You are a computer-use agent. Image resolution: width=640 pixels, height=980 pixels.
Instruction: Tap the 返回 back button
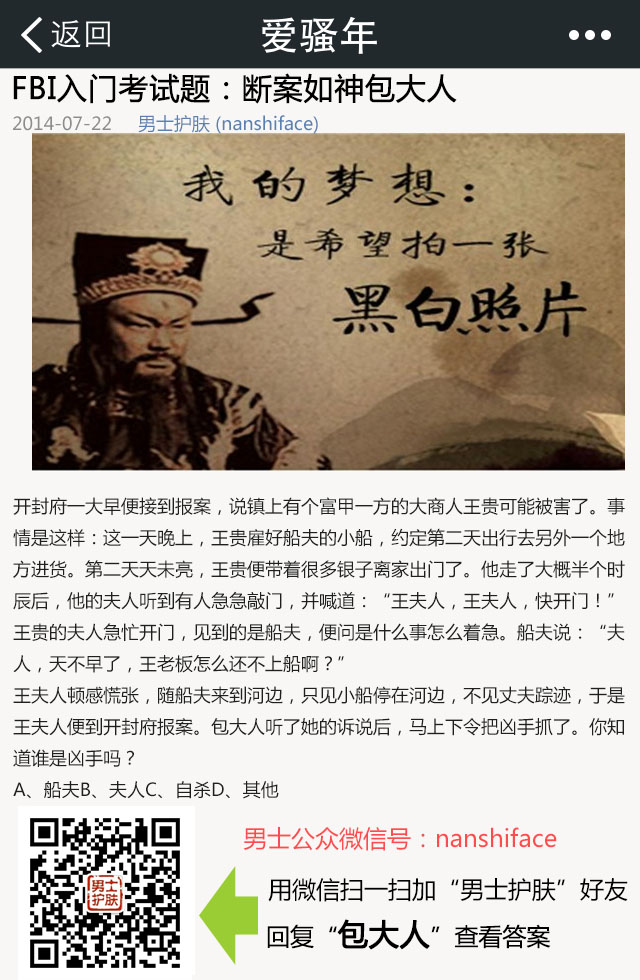click(x=66, y=34)
